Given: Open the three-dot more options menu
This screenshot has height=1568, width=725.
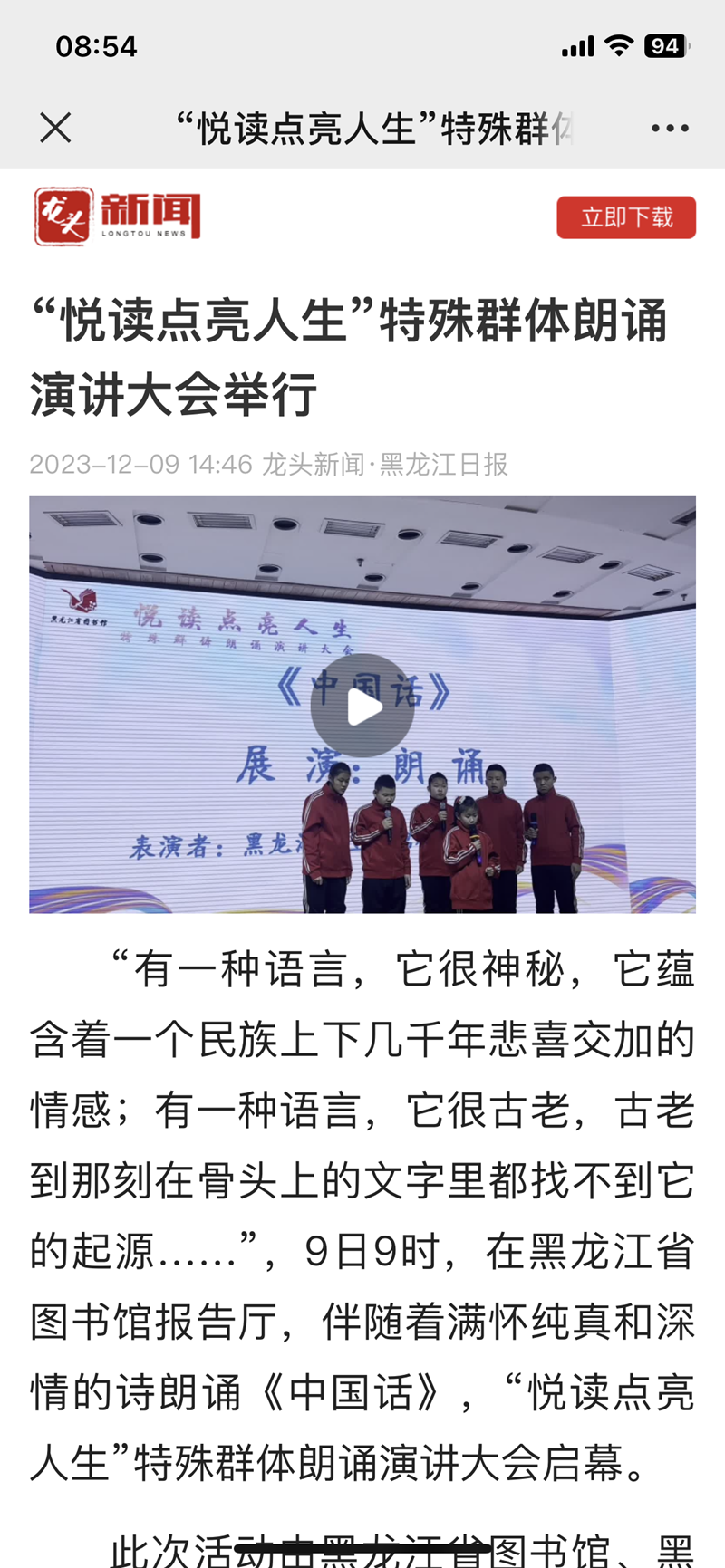Looking at the screenshot, I should [x=670, y=129].
